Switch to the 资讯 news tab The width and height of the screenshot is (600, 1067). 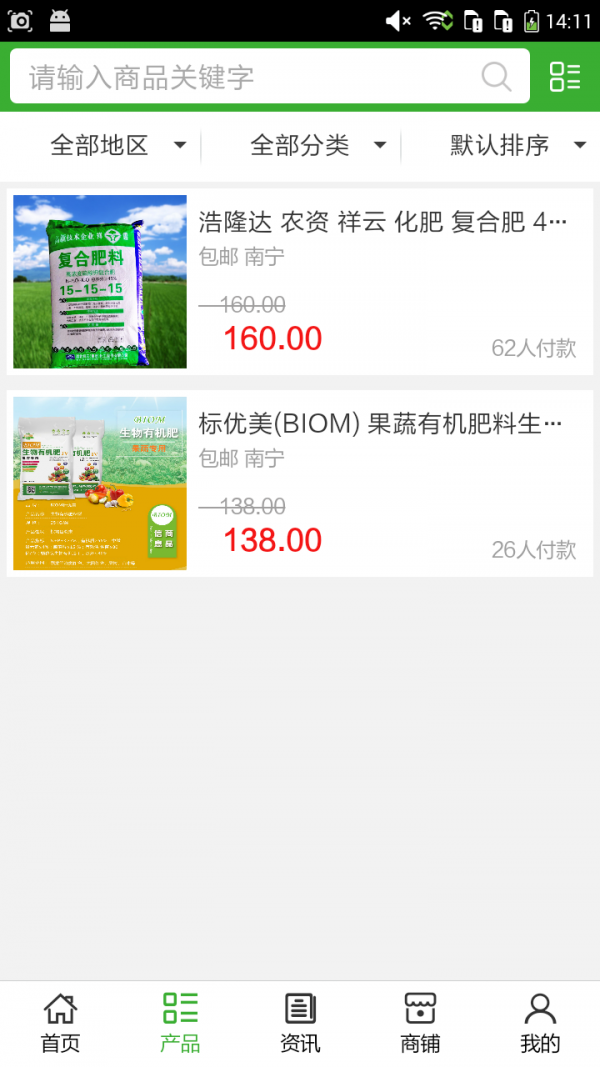pyautogui.click(x=300, y=1024)
